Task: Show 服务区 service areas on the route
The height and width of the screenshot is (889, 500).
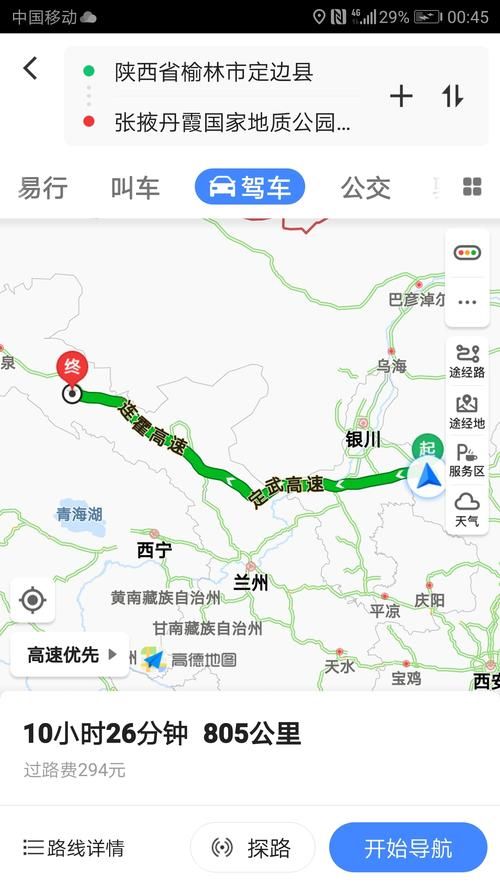Action: [467, 460]
